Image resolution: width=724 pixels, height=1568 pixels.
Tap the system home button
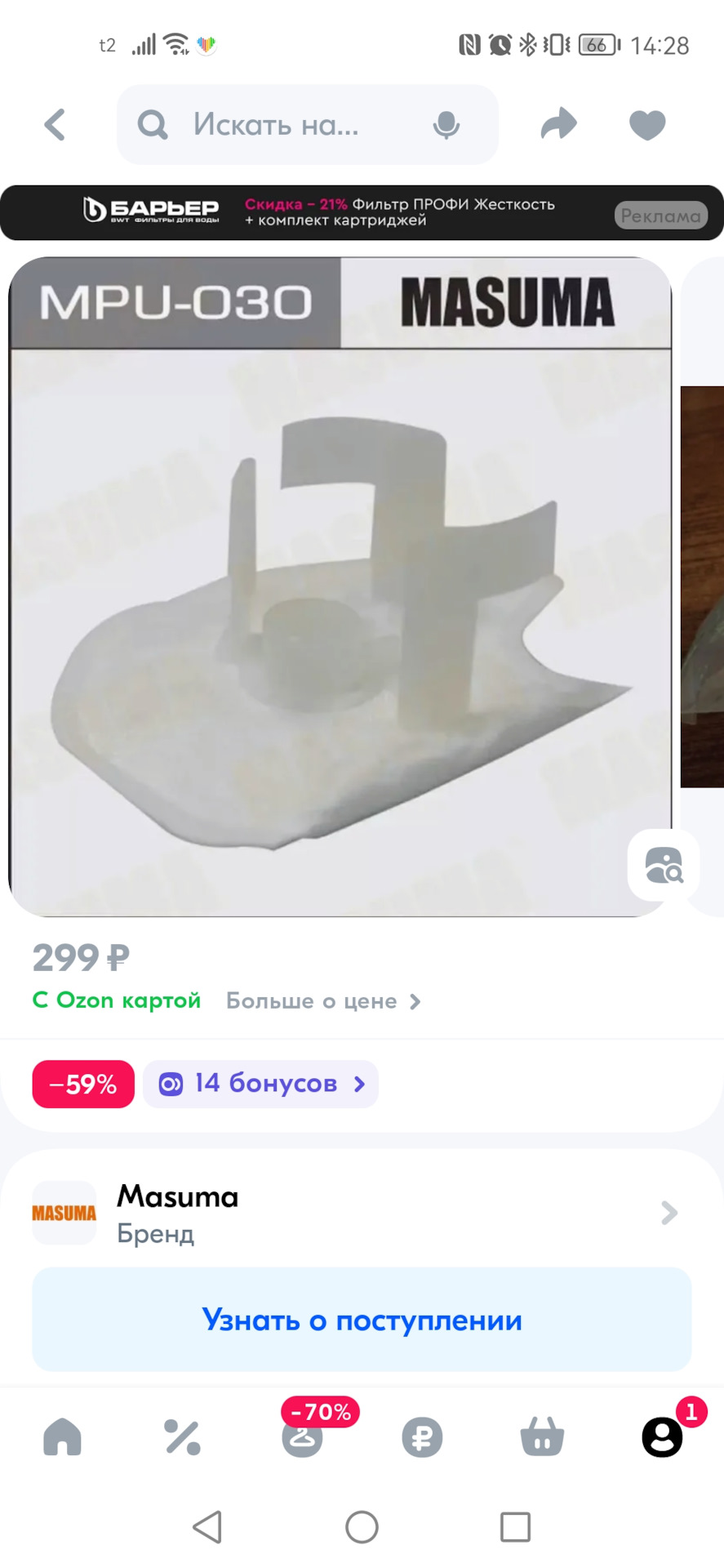pyautogui.click(x=362, y=1526)
